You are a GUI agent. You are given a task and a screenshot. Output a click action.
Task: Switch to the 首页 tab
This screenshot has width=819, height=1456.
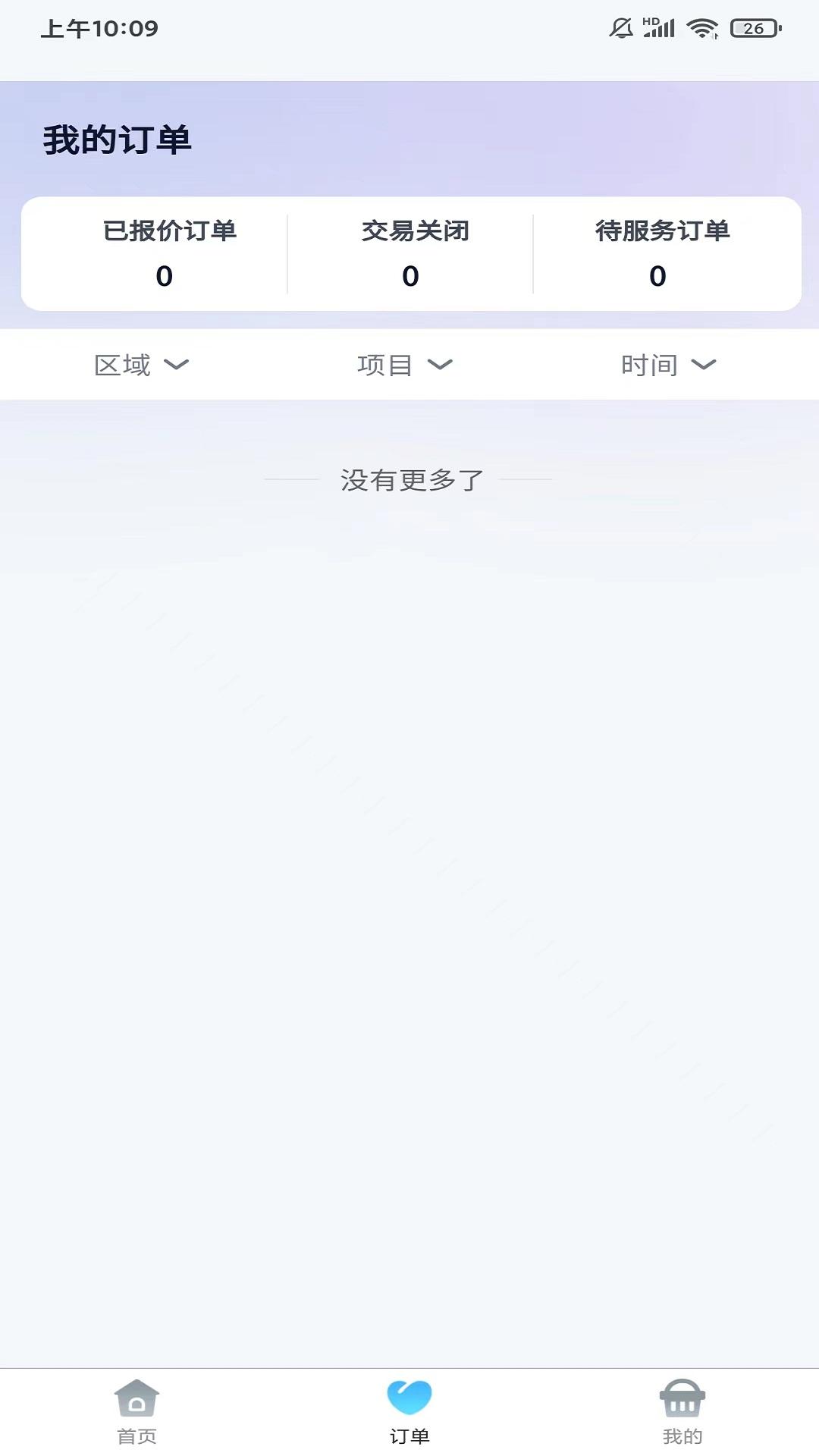[x=136, y=1412]
